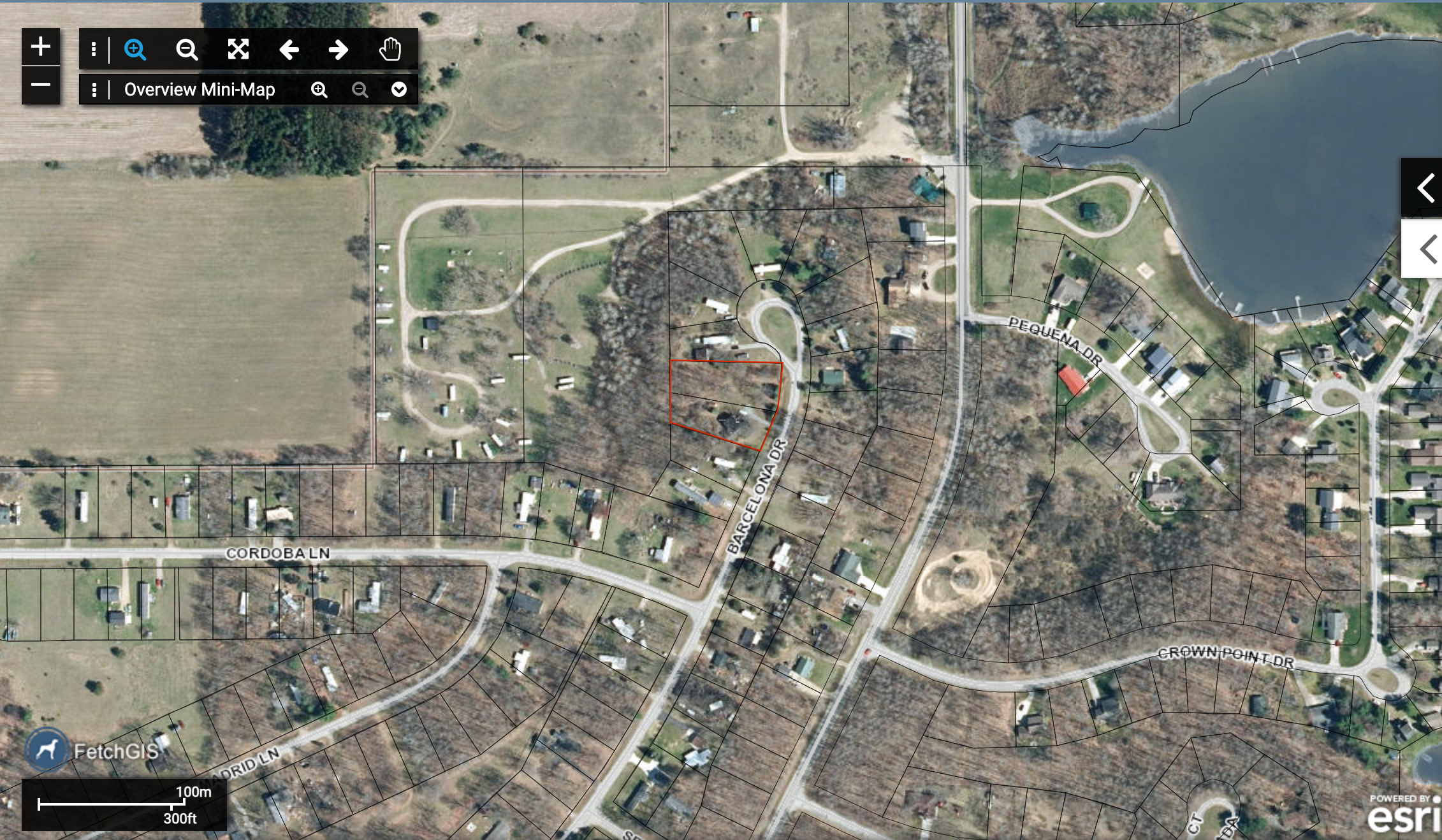
Task: Open the black side panel arrow
Action: pos(1425,188)
